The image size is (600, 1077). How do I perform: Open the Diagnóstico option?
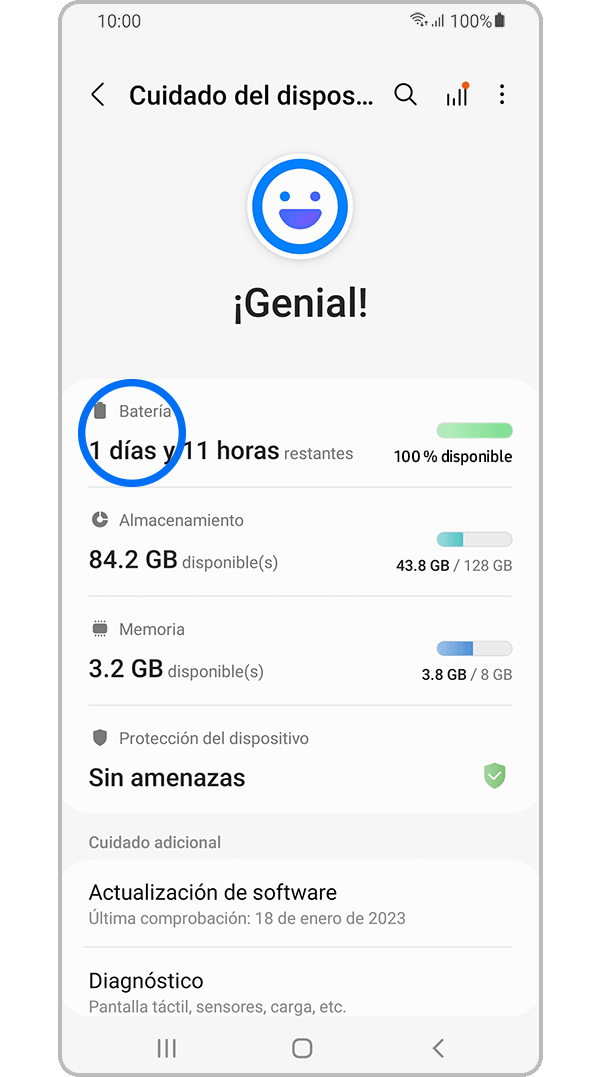point(300,990)
